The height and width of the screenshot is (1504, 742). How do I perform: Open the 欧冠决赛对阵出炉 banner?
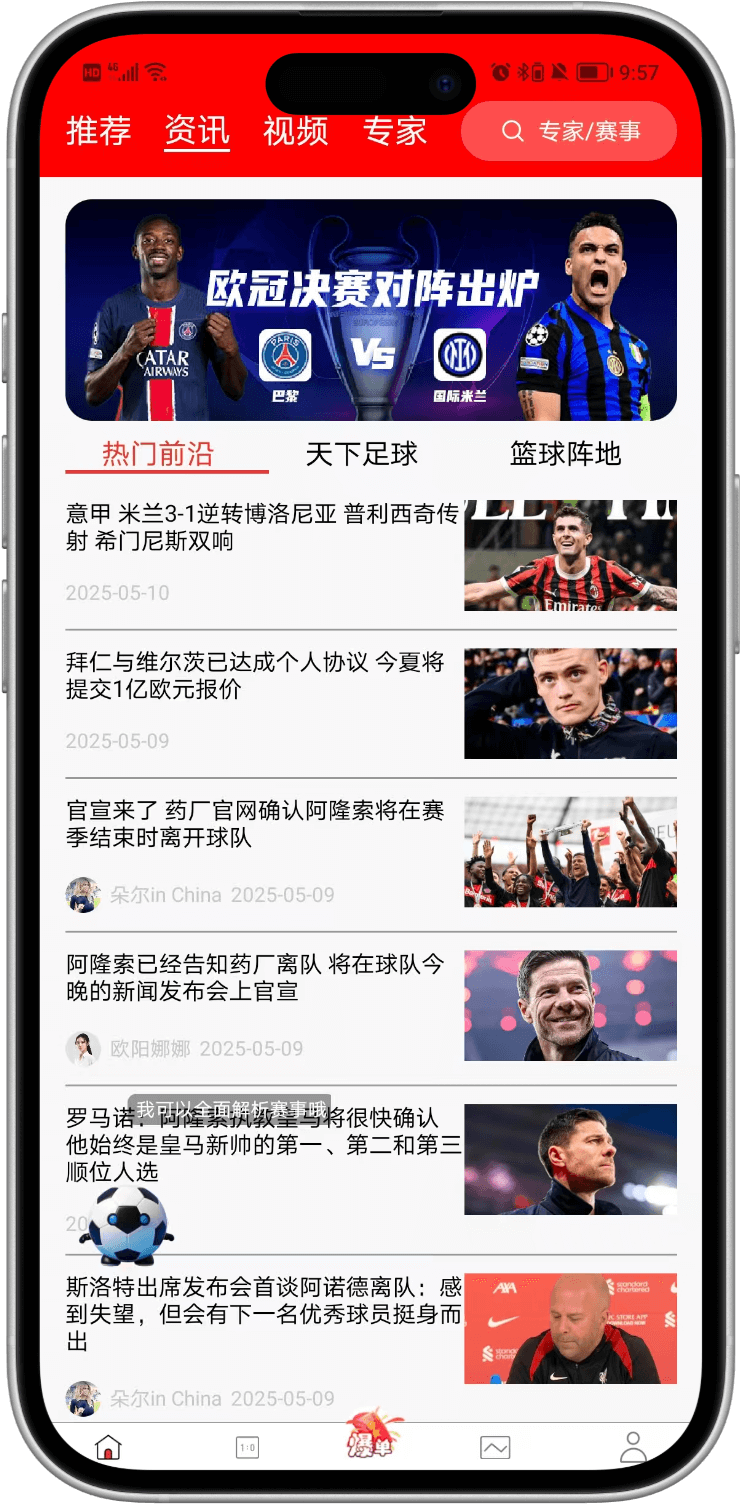click(371, 310)
